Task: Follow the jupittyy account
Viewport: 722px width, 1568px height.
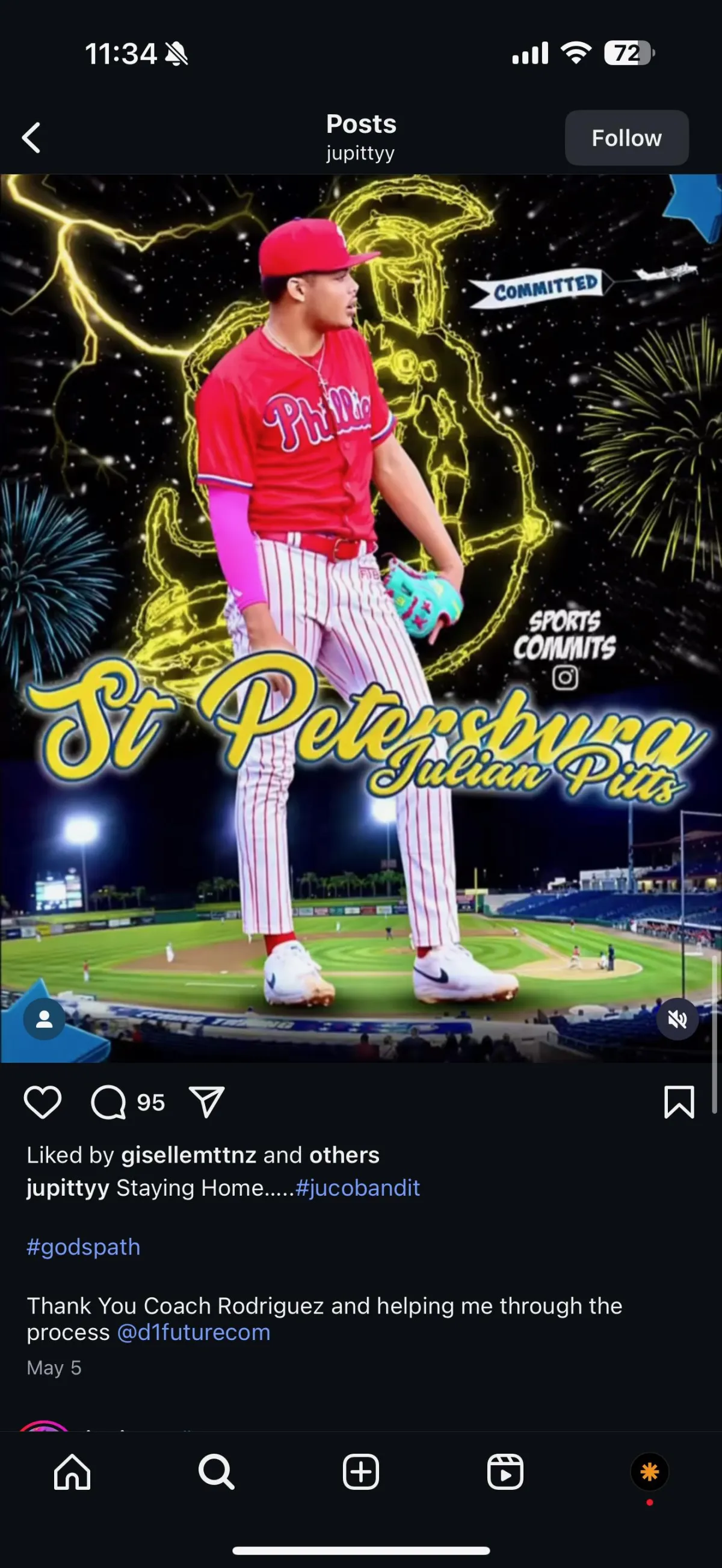Action: pyautogui.click(x=626, y=138)
